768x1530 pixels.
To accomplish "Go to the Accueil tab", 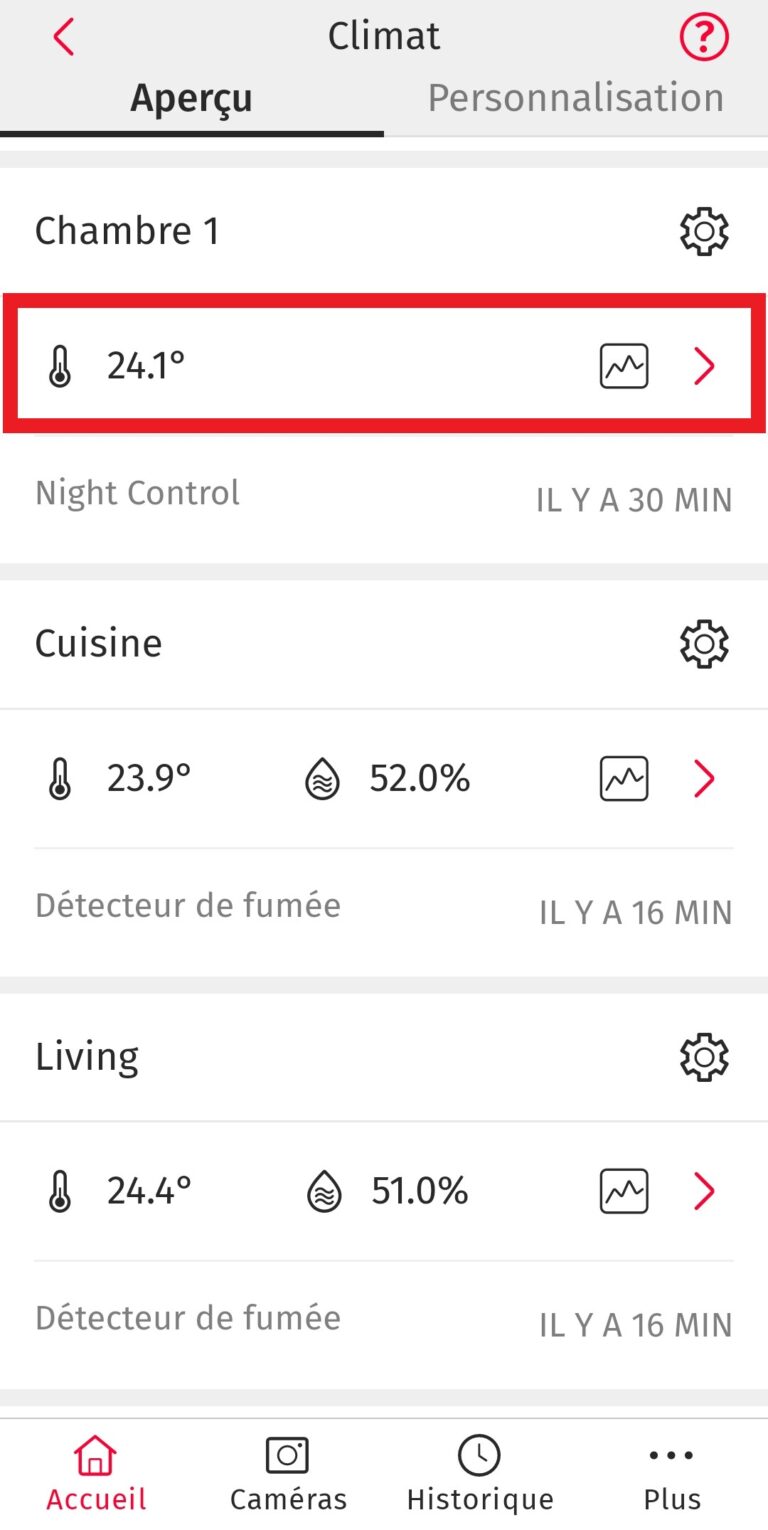I will click(x=96, y=1474).
